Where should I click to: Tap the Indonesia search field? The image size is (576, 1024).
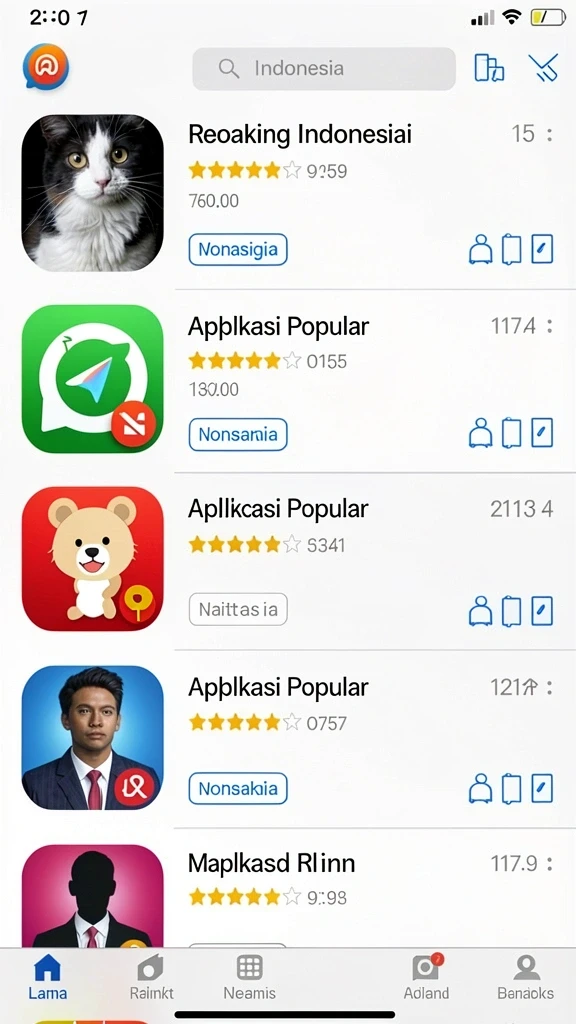pos(324,69)
